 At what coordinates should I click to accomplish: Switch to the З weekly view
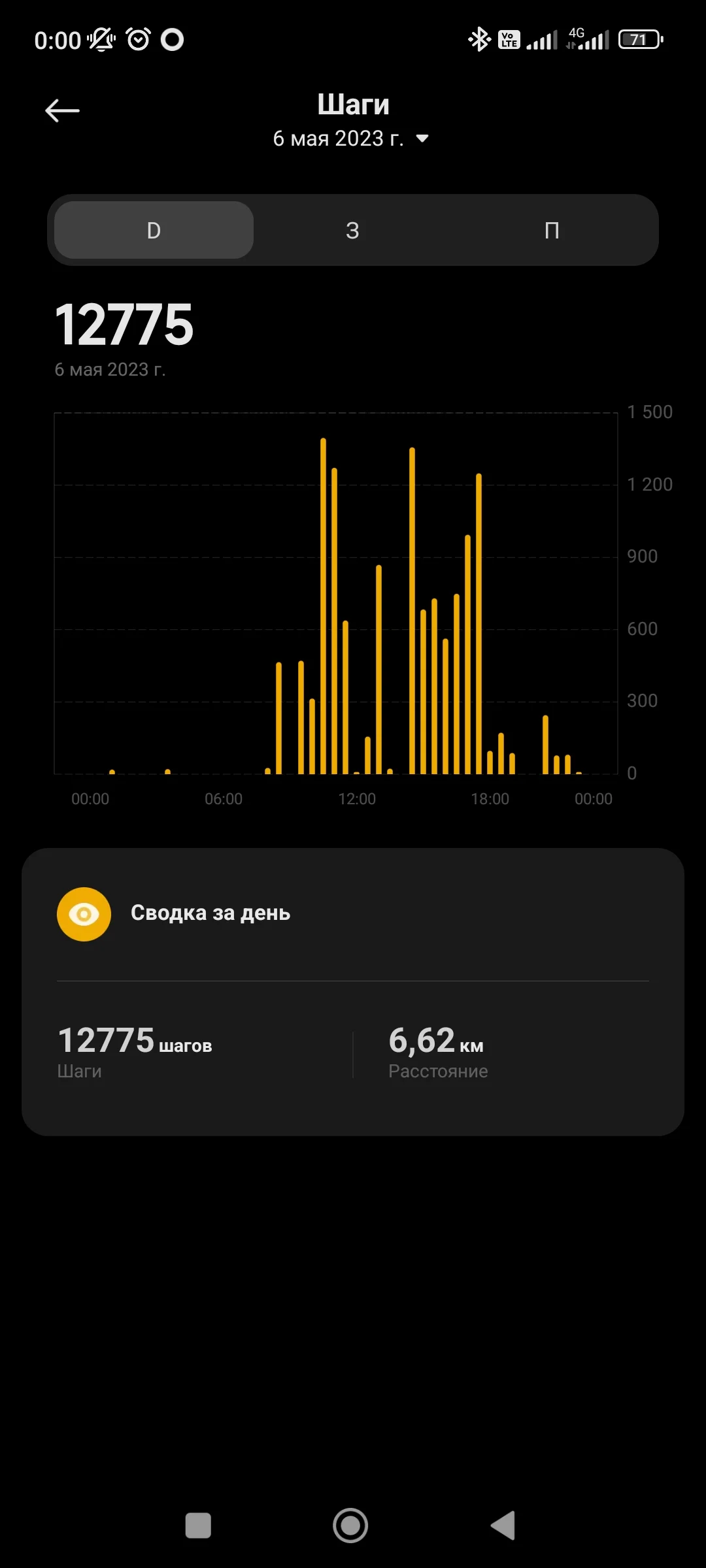point(352,230)
